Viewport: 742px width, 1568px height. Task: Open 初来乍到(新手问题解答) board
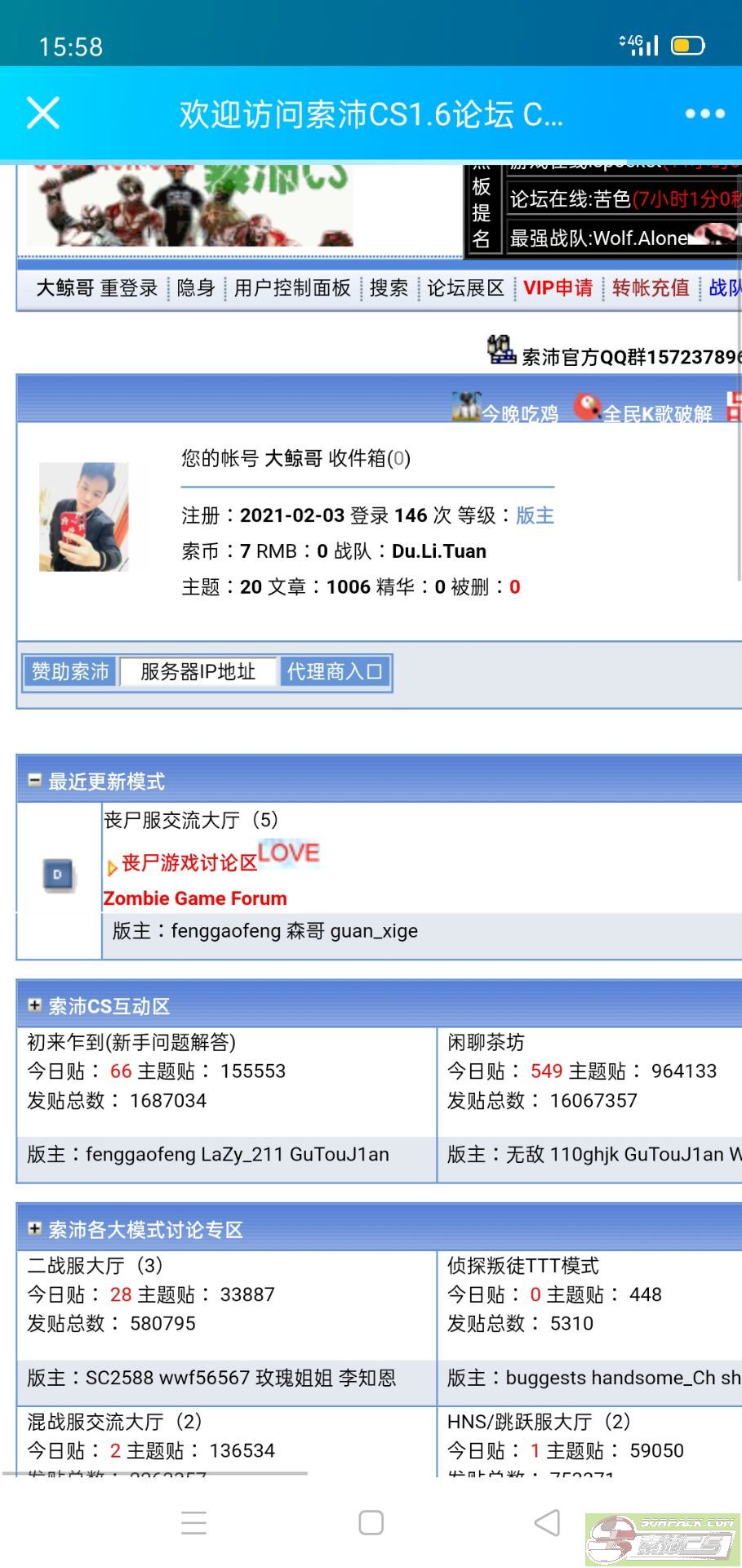pos(131,1043)
